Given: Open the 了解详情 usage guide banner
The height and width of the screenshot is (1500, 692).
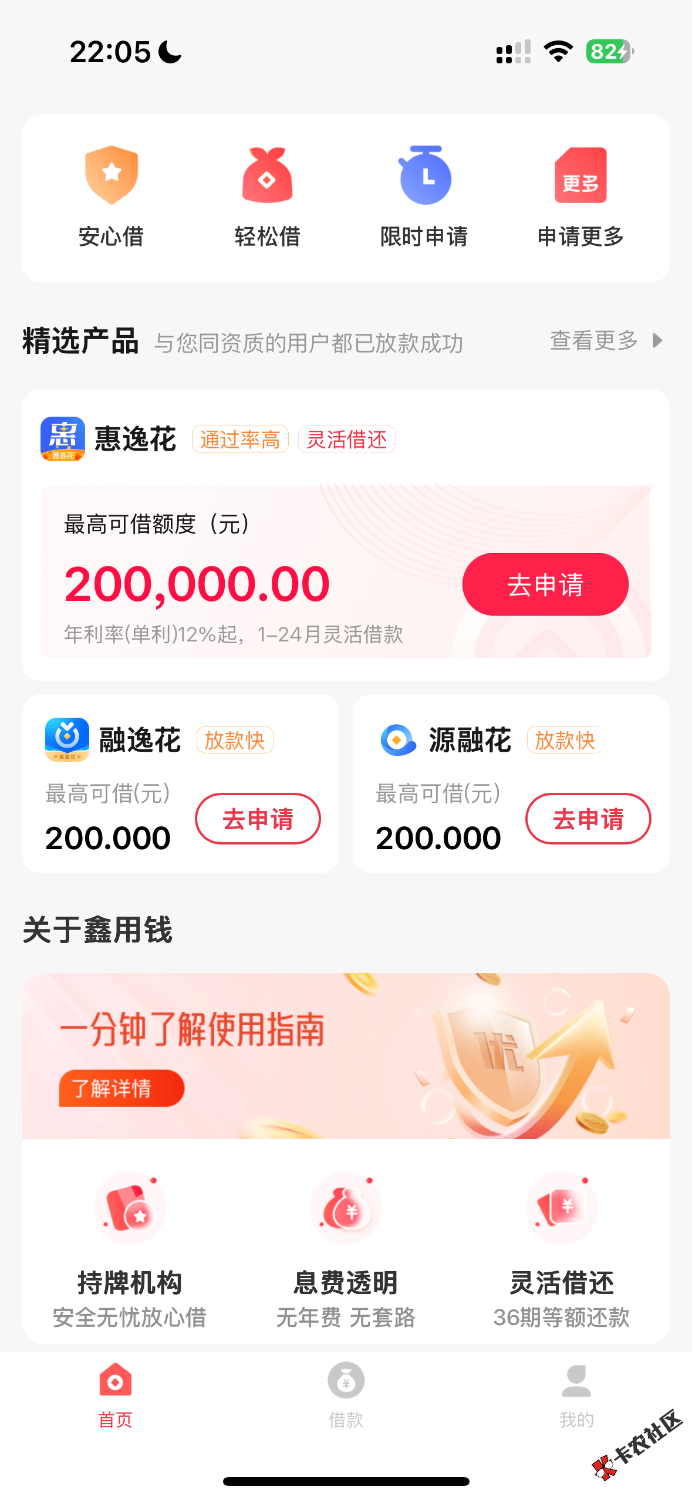Looking at the screenshot, I should (121, 1088).
